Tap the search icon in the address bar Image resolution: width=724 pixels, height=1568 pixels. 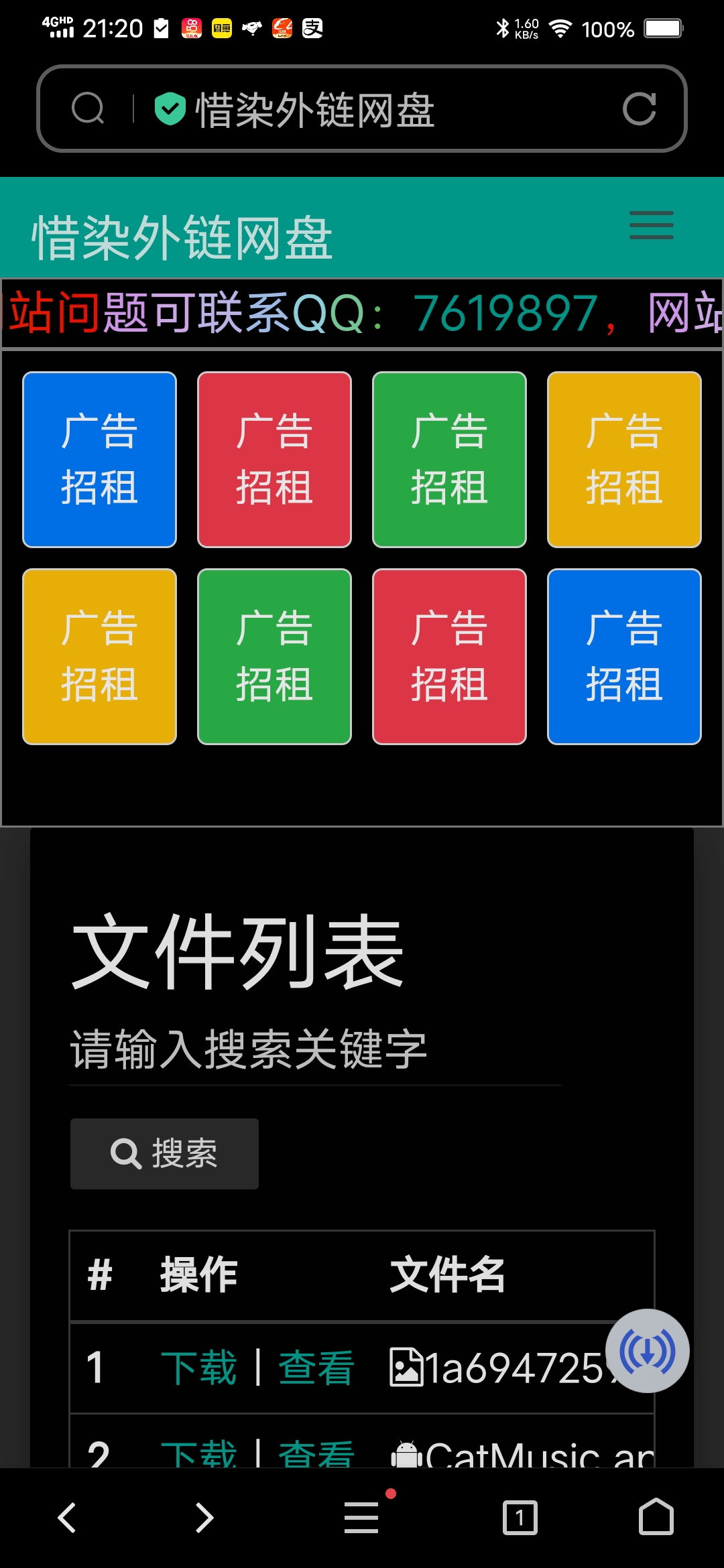tap(88, 109)
